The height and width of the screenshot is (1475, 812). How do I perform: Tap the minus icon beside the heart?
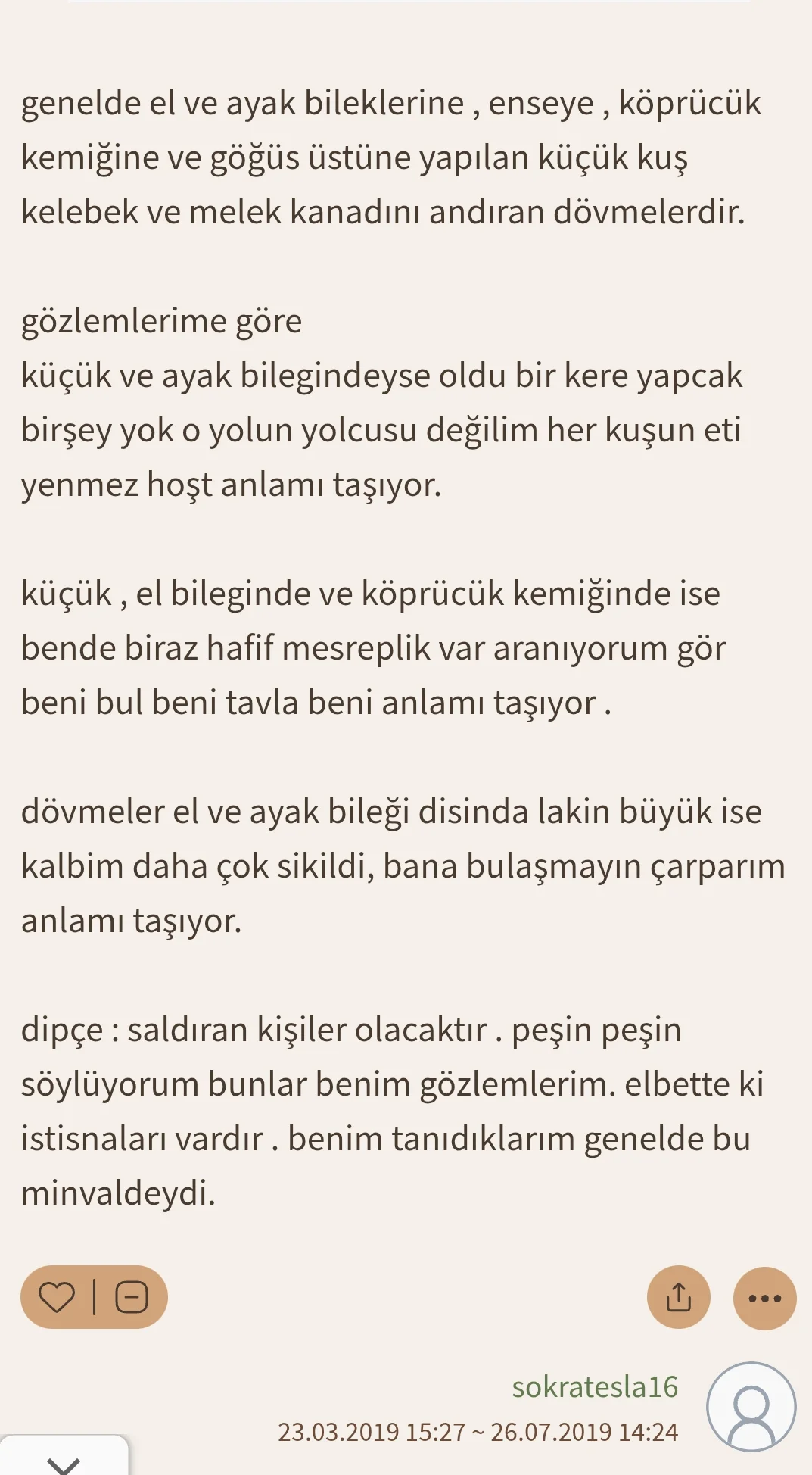131,1297
